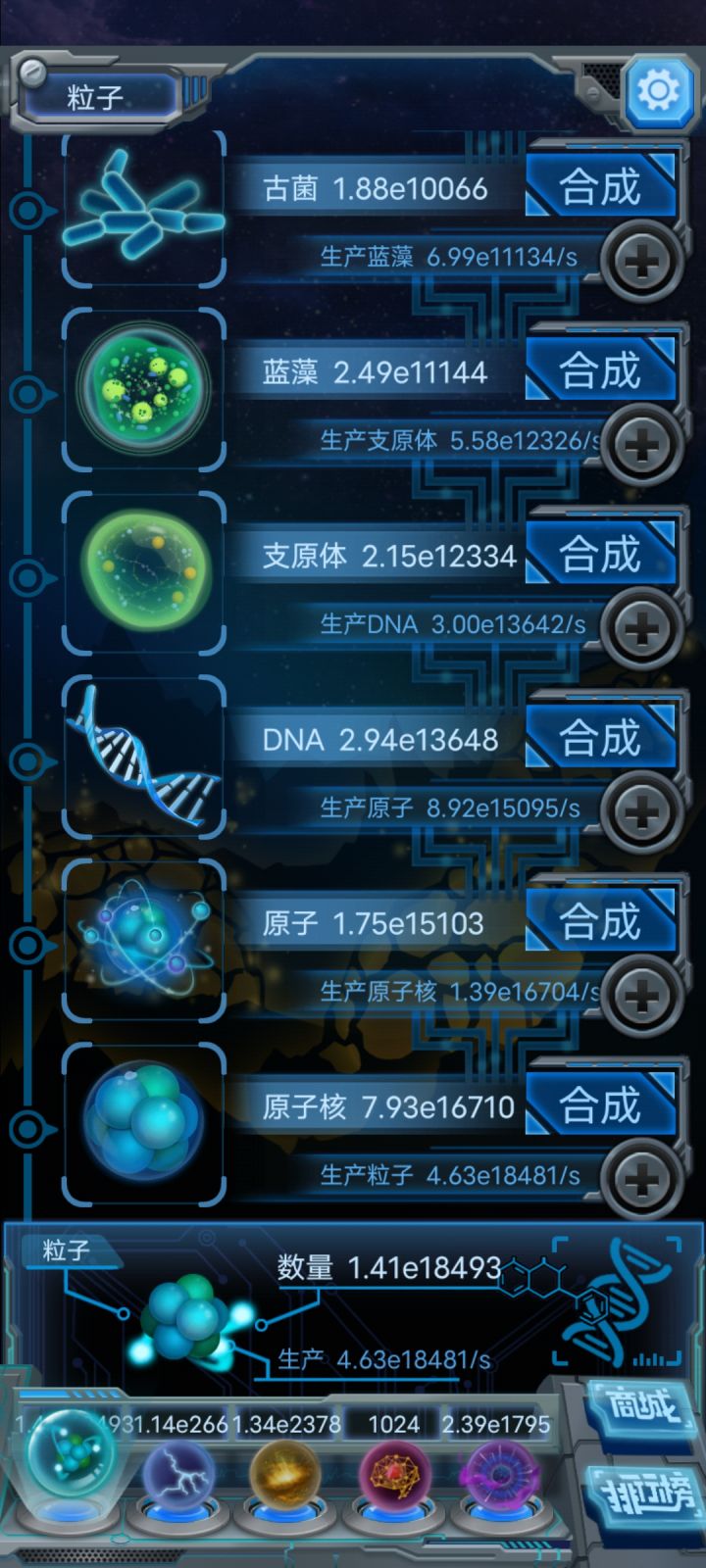Click the 支原体 green cell icon
Screen dimensions: 706x1568
[143, 573]
